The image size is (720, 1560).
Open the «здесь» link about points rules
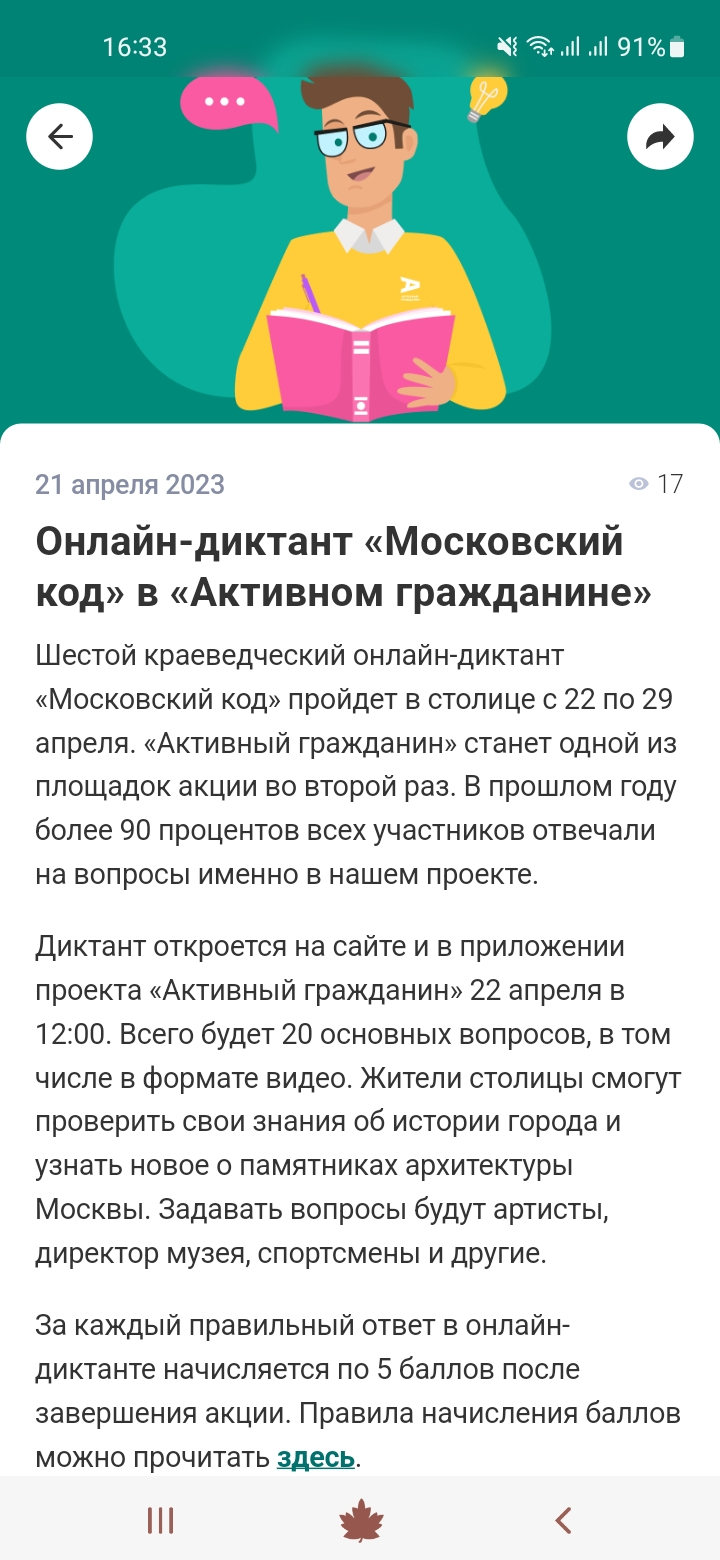pyautogui.click(x=316, y=1457)
